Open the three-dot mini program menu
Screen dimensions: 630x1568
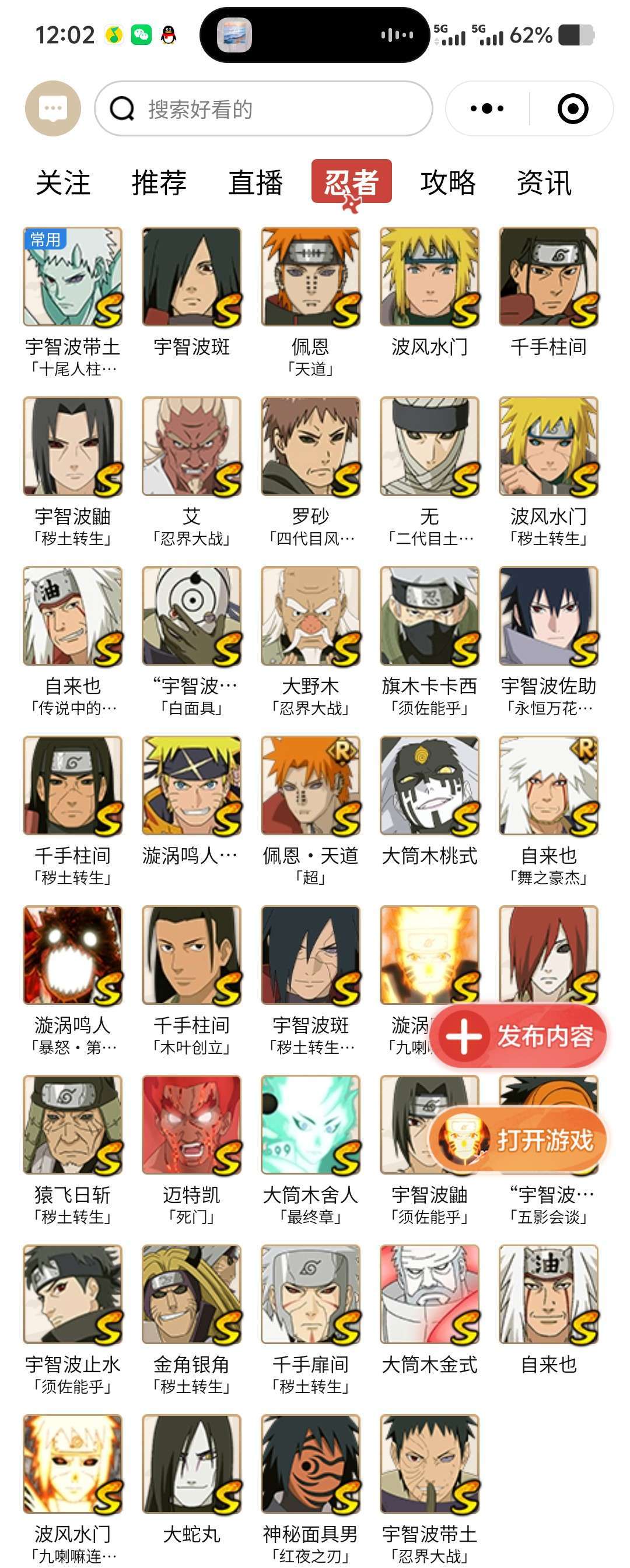tap(487, 109)
